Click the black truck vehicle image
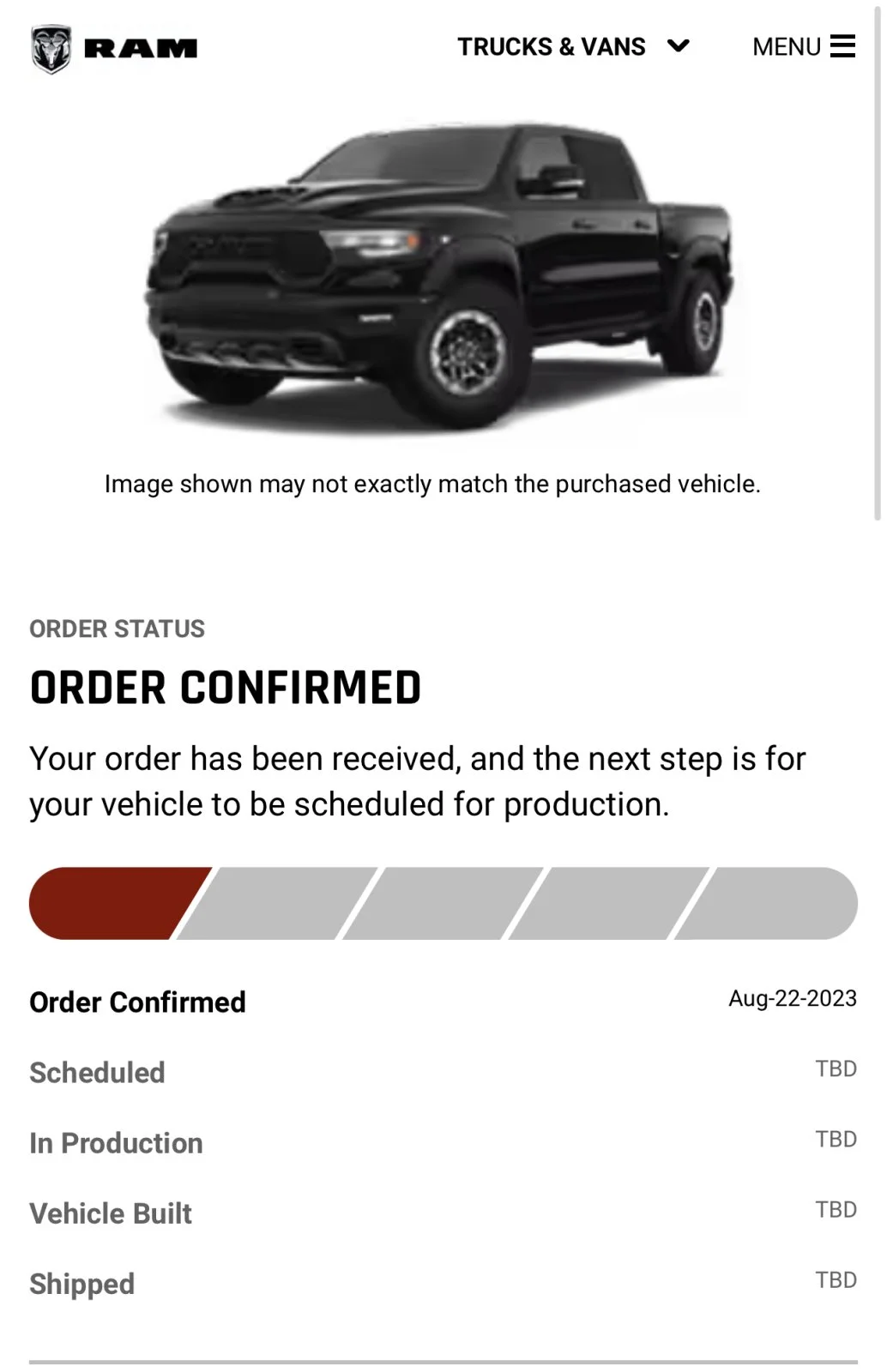Viewport: 887px width, 1372px height. tap(442, 274)
